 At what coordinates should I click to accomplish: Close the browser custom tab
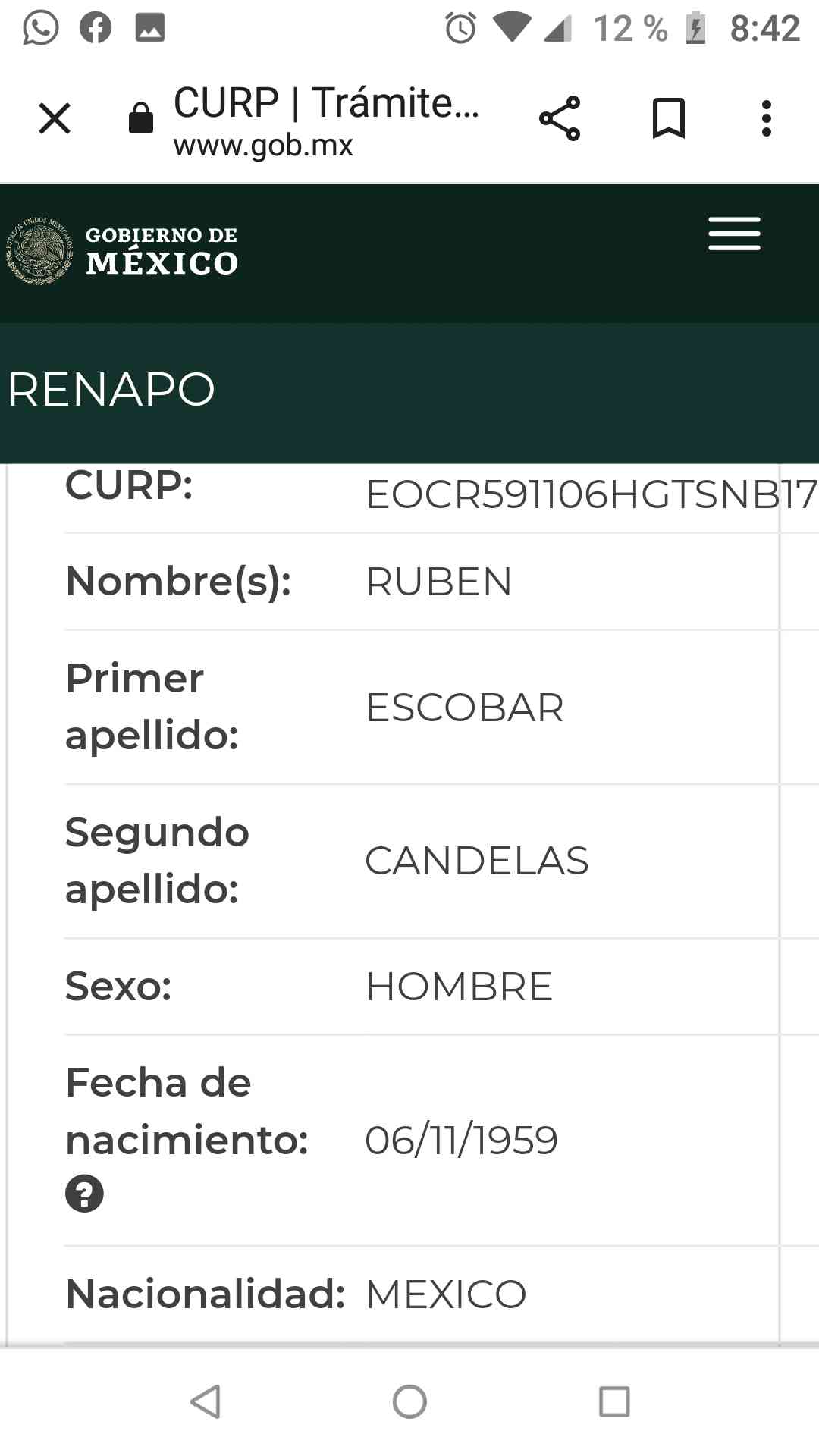click(x=55, y=118)
